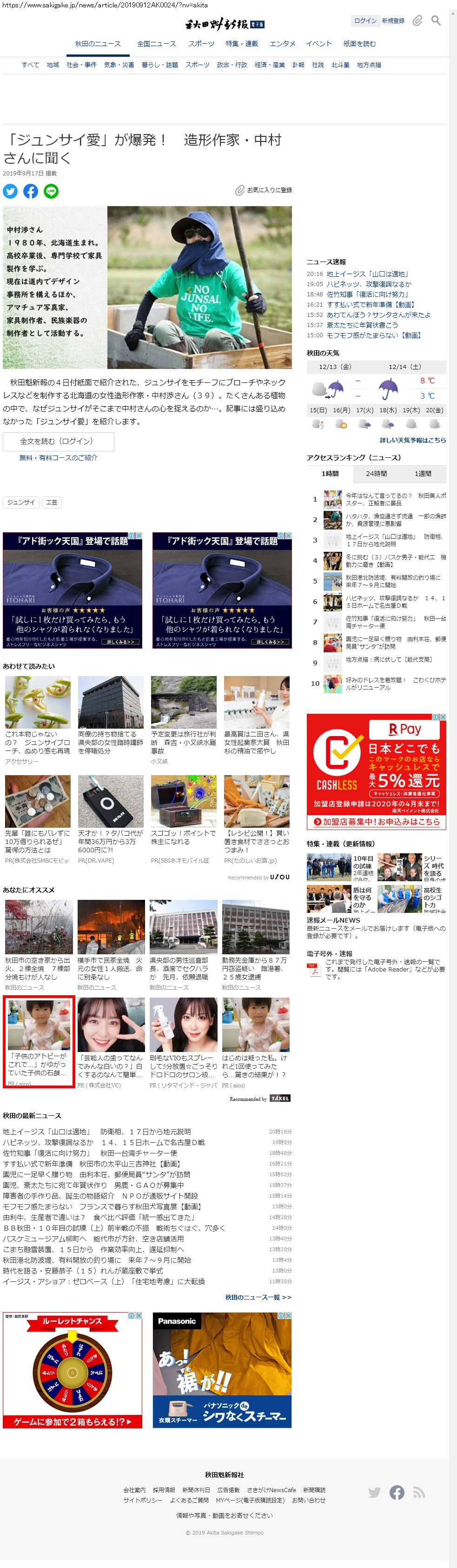The image size is (457, 1568).
Task: Switch ranking to 24時間 tab
Action: 376,474
